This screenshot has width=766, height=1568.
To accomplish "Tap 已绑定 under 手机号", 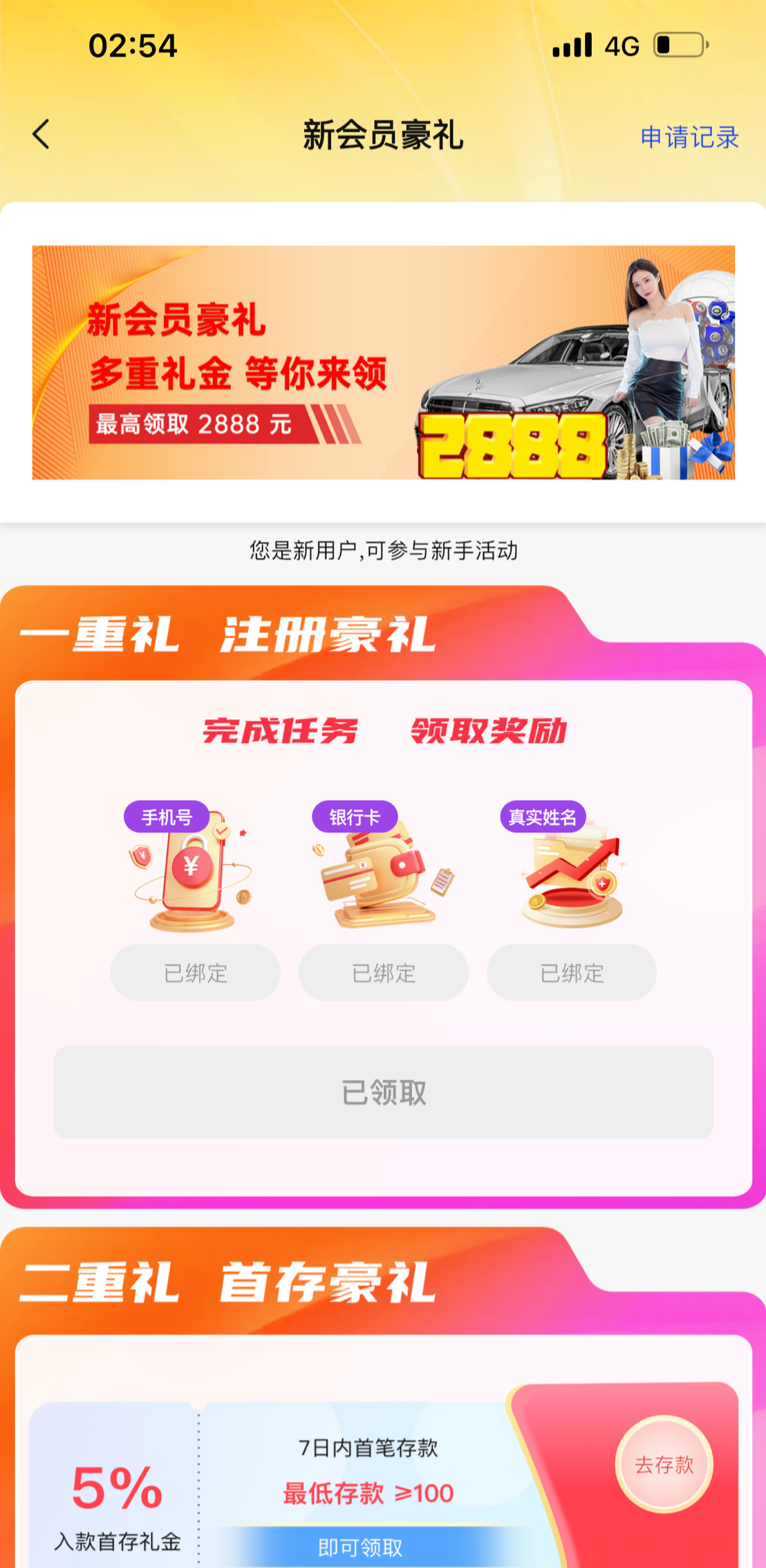I will [195, 973].
